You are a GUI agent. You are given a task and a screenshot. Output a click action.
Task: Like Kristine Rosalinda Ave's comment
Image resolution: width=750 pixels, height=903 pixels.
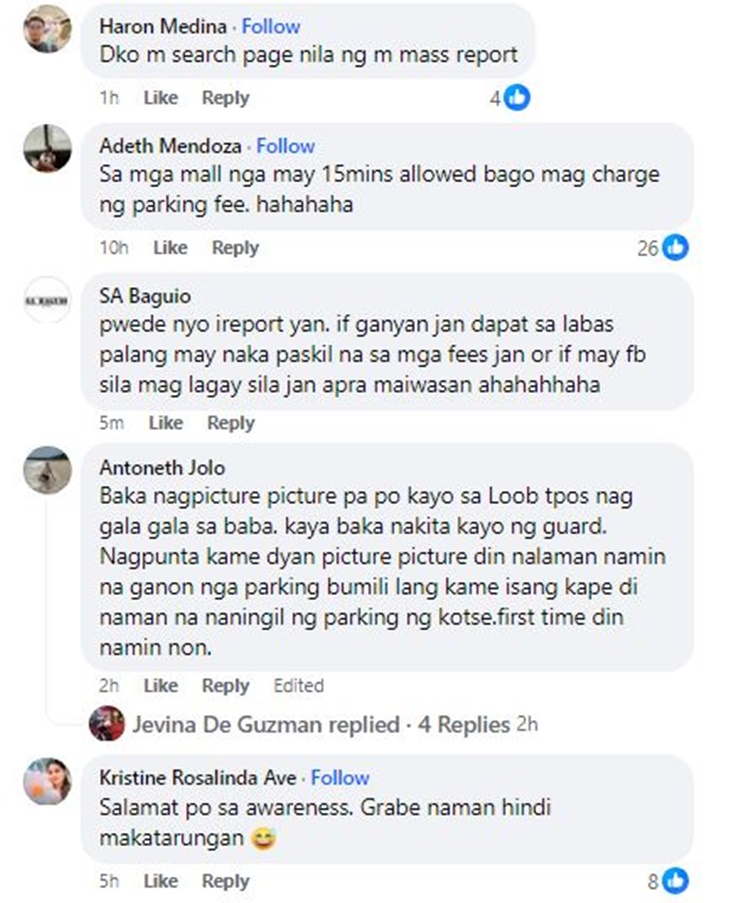tap(160, 881)
